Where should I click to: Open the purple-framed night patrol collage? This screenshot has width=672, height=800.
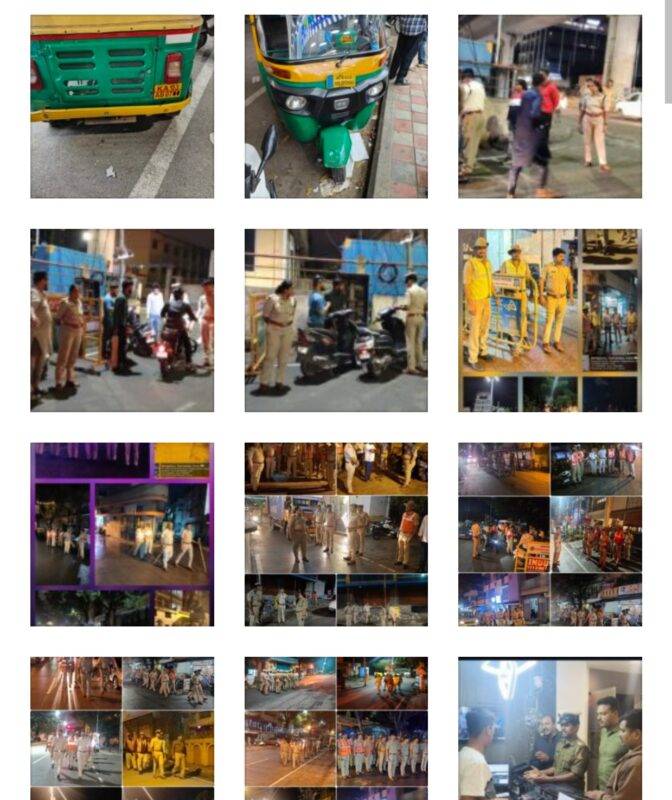pos(122,534)
